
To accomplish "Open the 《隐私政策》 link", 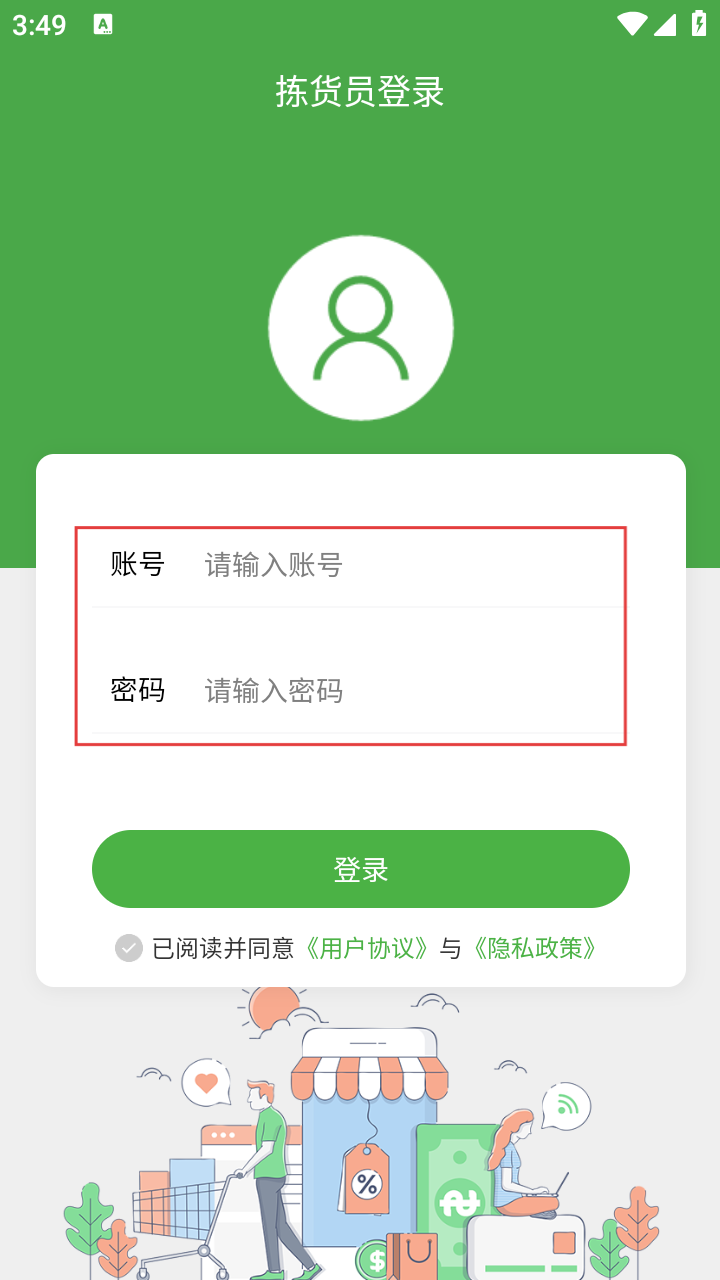I will pyautogui.click(x=536, y=948).
